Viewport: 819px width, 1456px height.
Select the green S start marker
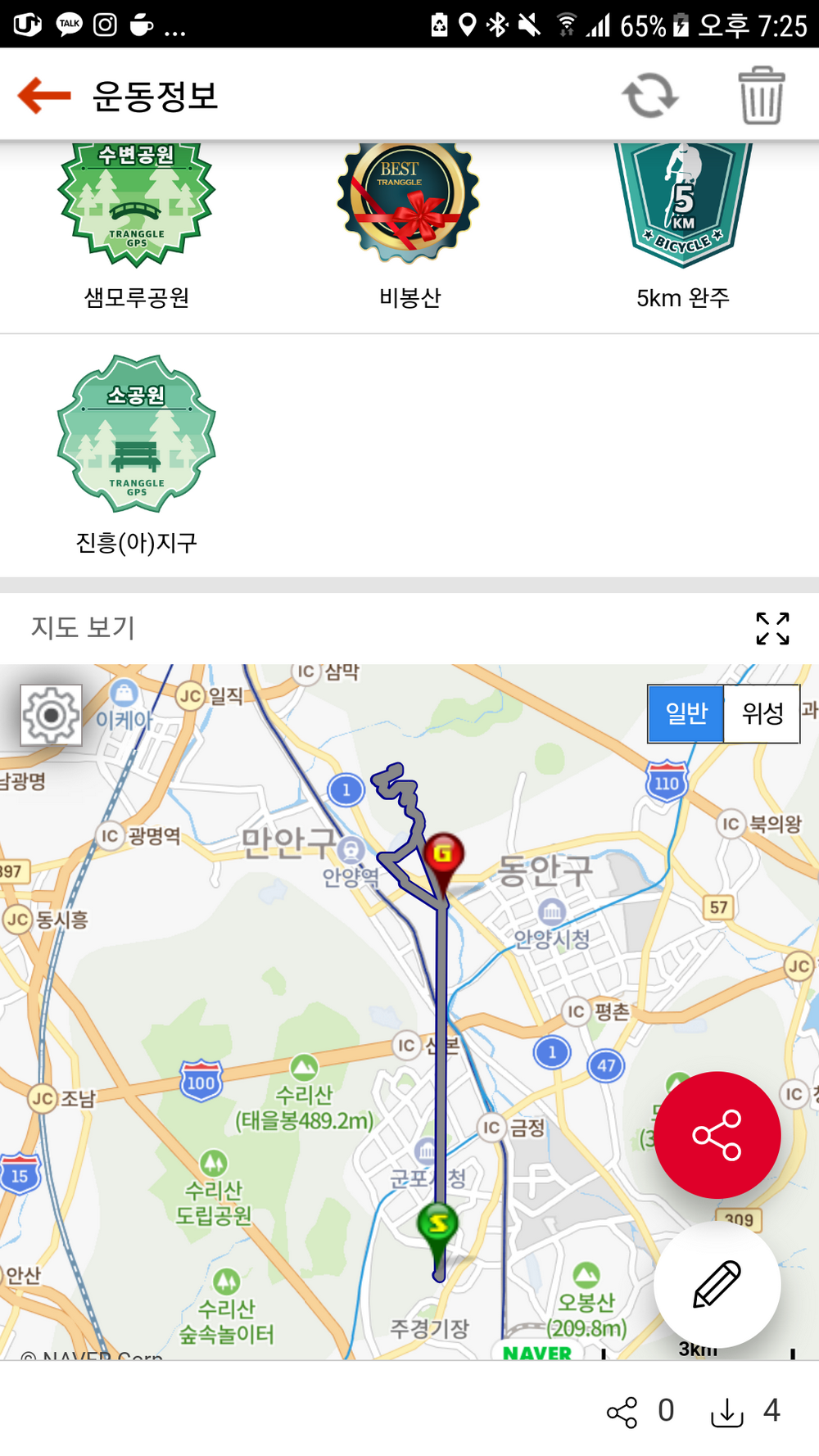(438, 1224)
